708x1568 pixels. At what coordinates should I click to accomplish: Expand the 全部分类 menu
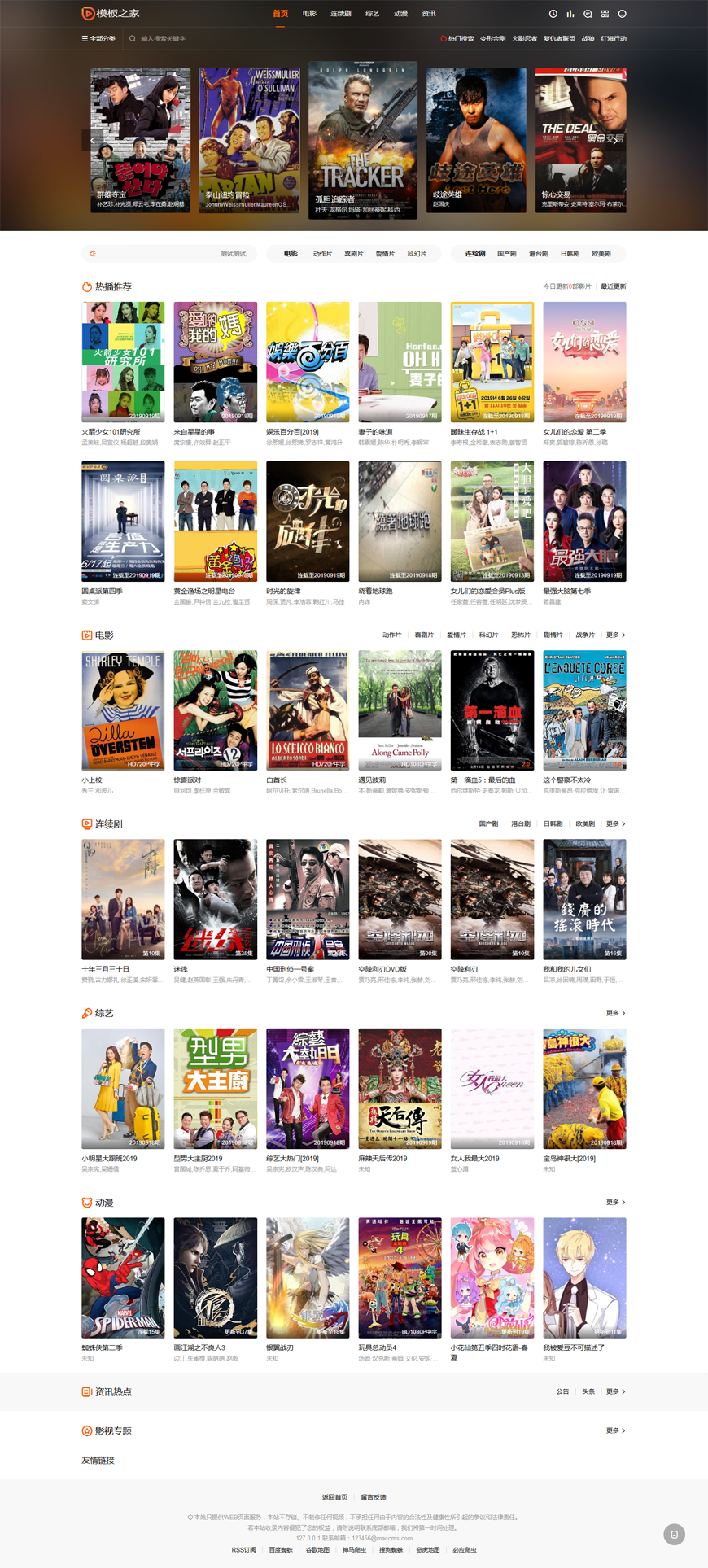(x=98, y=38)
